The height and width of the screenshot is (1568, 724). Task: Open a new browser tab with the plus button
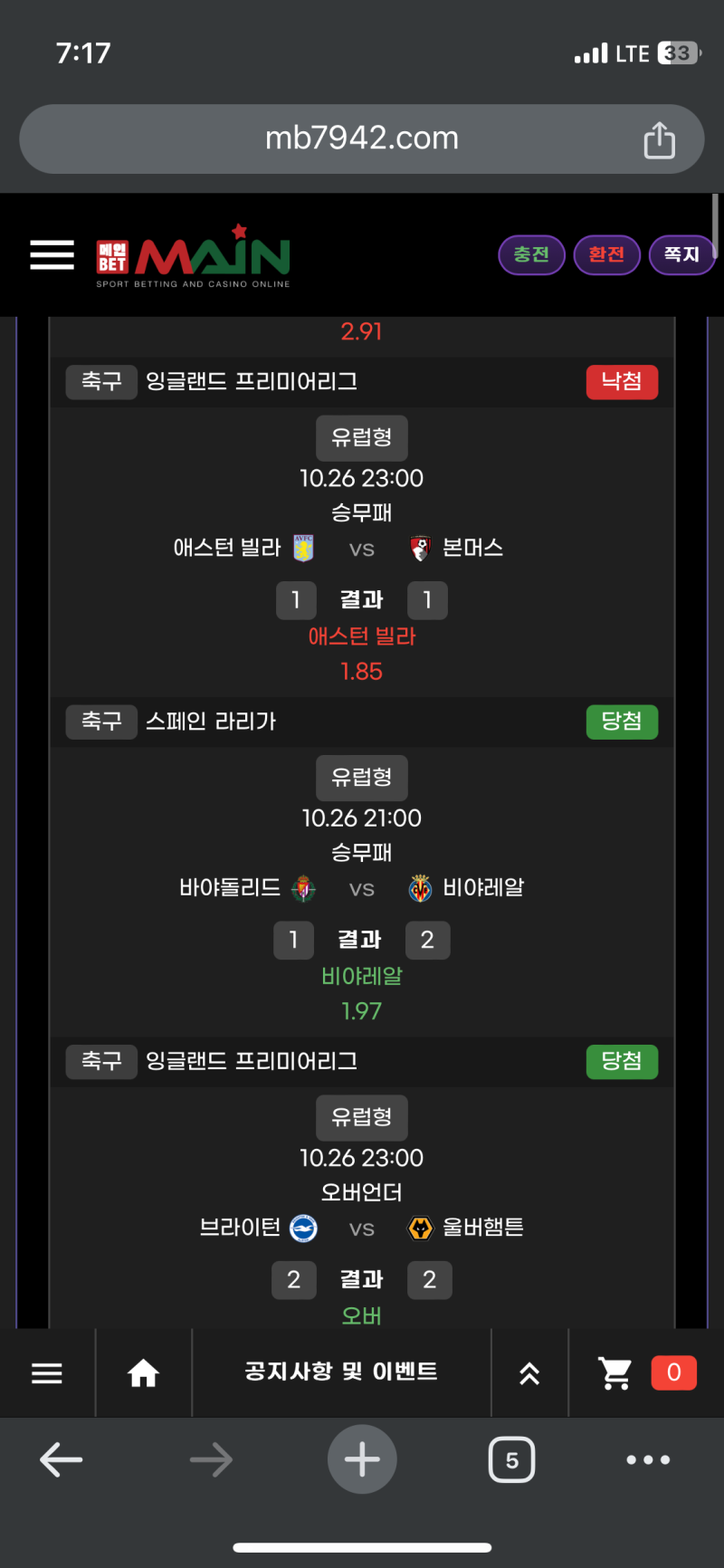pyautogui.click(x=362, y=1459)
